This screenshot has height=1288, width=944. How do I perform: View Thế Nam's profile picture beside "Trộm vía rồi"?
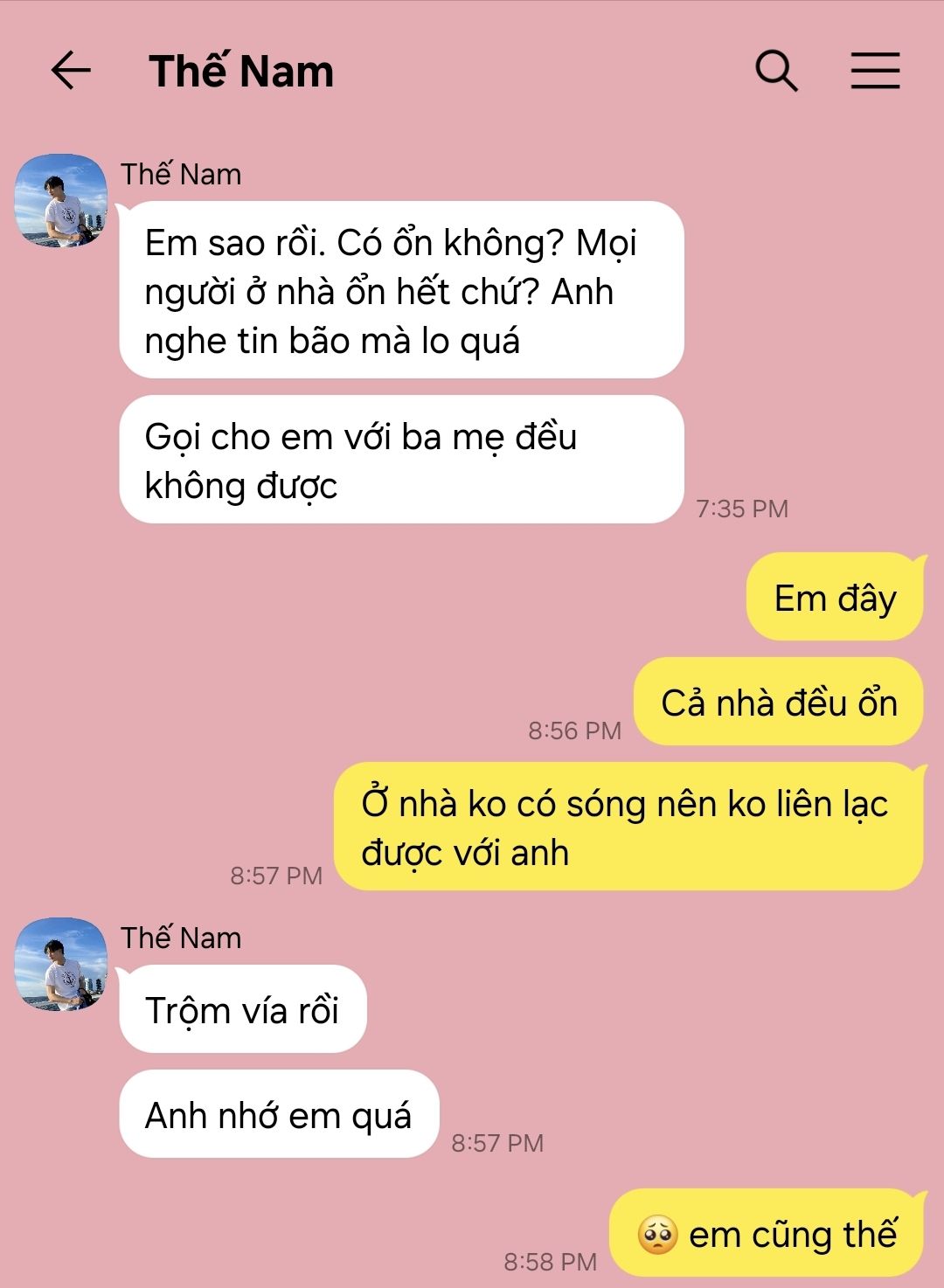coord(61,965)
